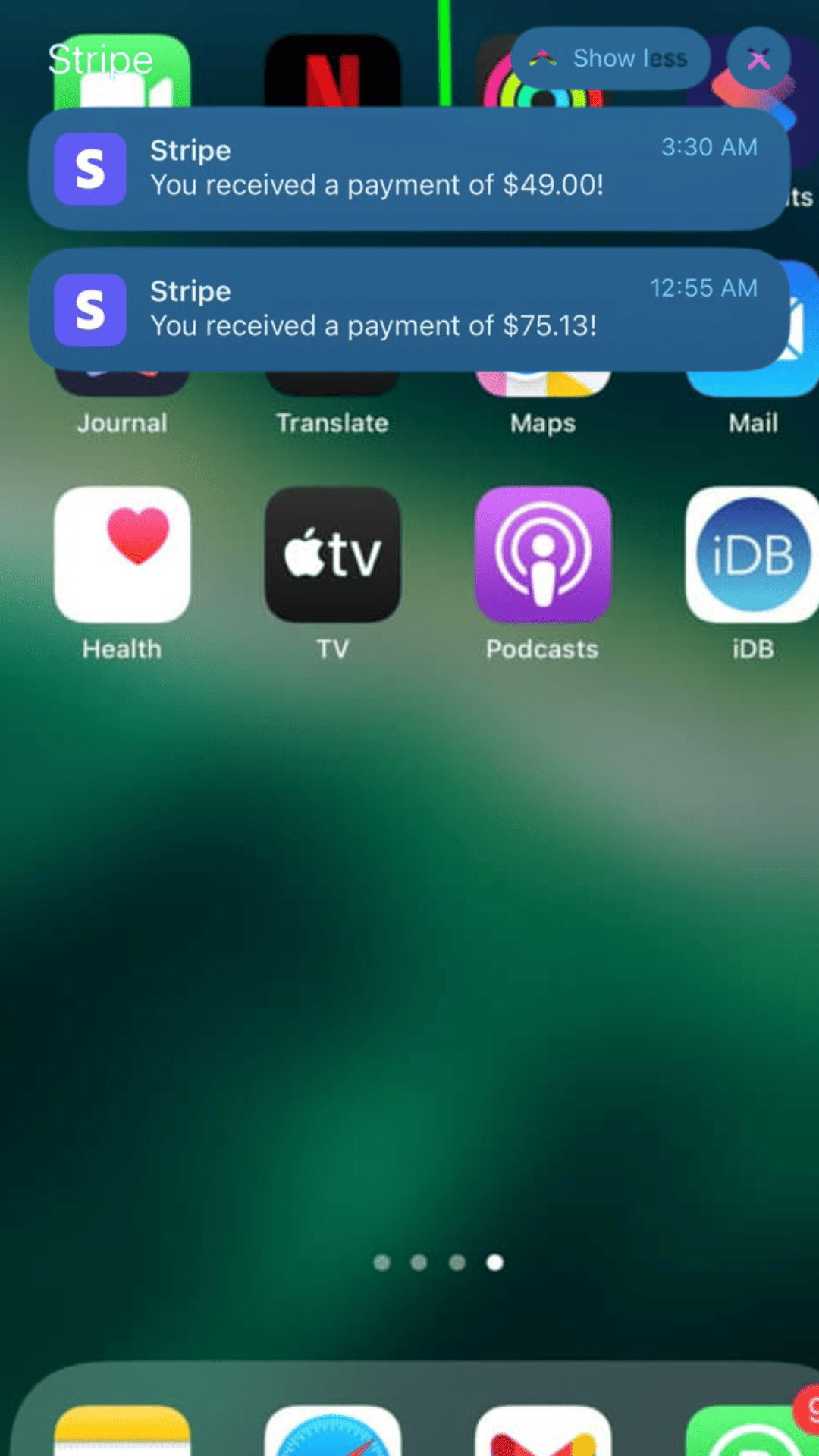
Task: Launch the Health app
Action: pos(122,555)
